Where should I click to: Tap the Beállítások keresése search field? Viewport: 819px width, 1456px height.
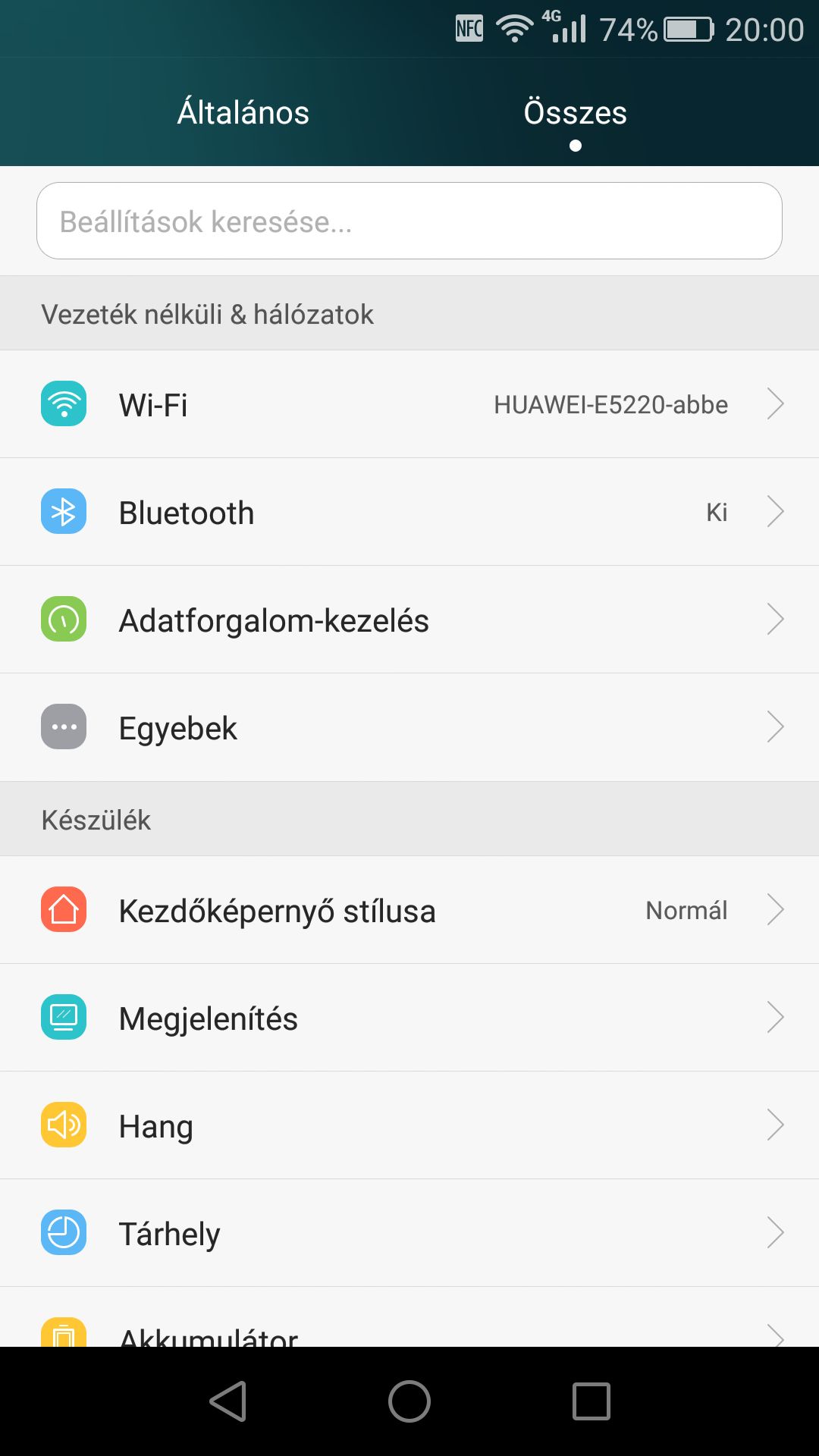pyautogui.click(x=409, y=221)
